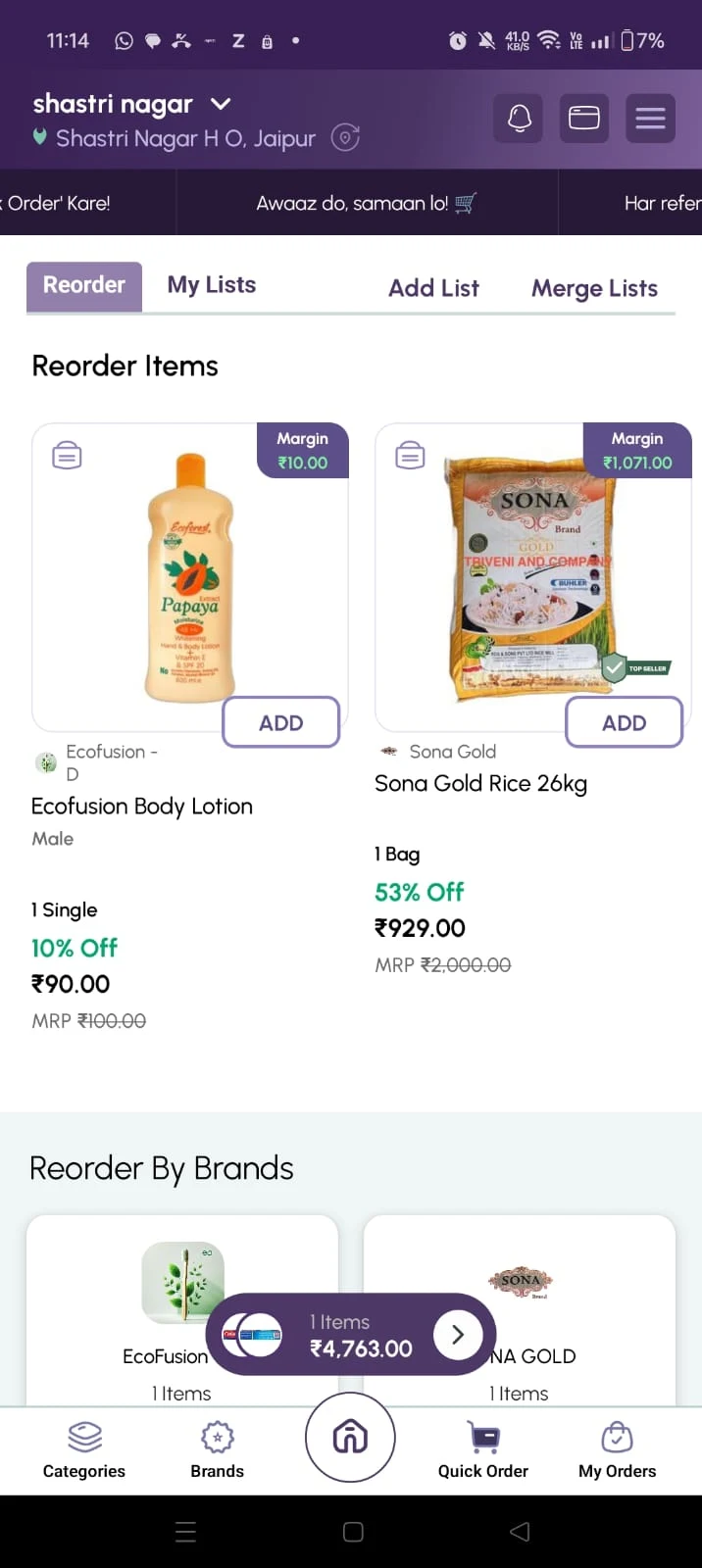
Task: View cart with 1 item ₹4,763.00
Action: pyautogui.click(x=456, y=1335)
